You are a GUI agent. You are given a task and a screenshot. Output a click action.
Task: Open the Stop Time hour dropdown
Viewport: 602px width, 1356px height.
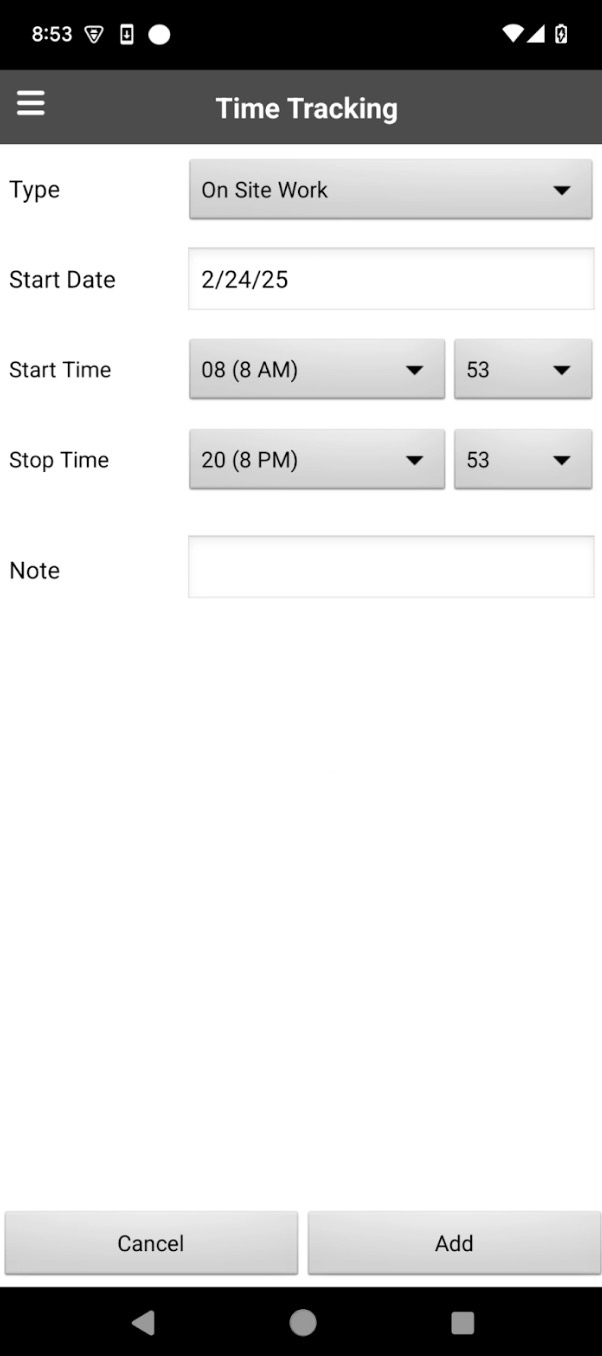tap(316, 460)
